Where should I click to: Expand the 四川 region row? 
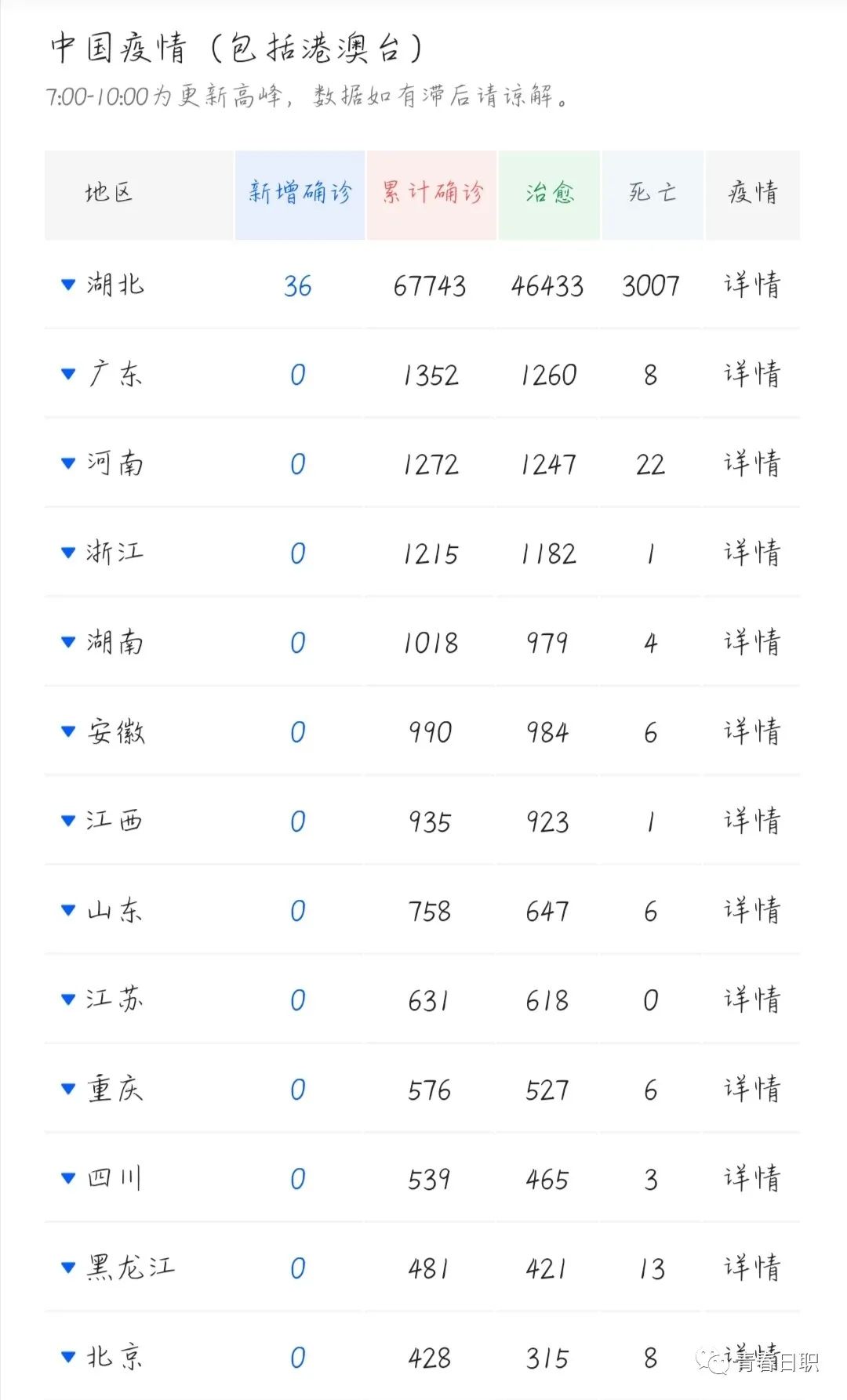pyautogui.click(x=69, y=1178)
